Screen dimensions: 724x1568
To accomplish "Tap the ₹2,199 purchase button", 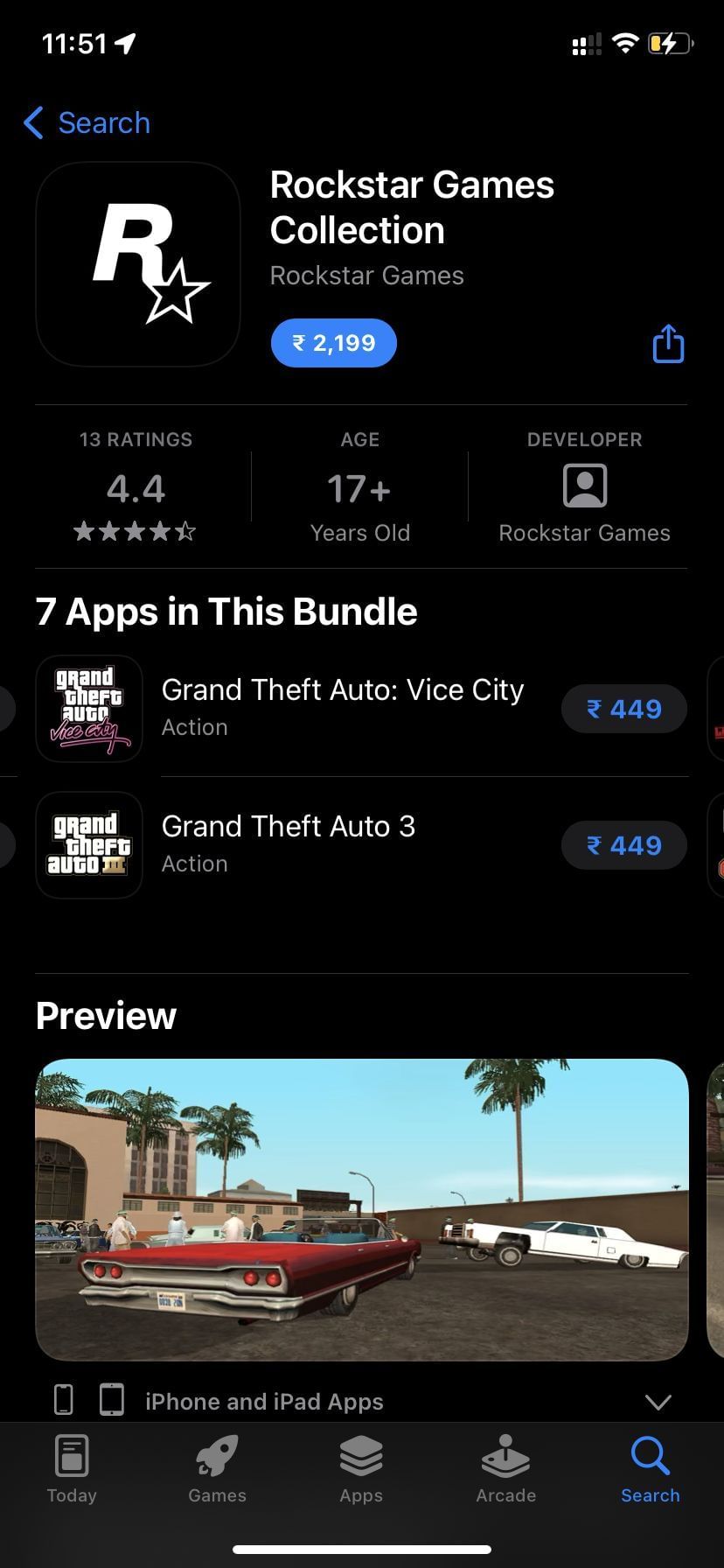I will (x=333, y=342).
